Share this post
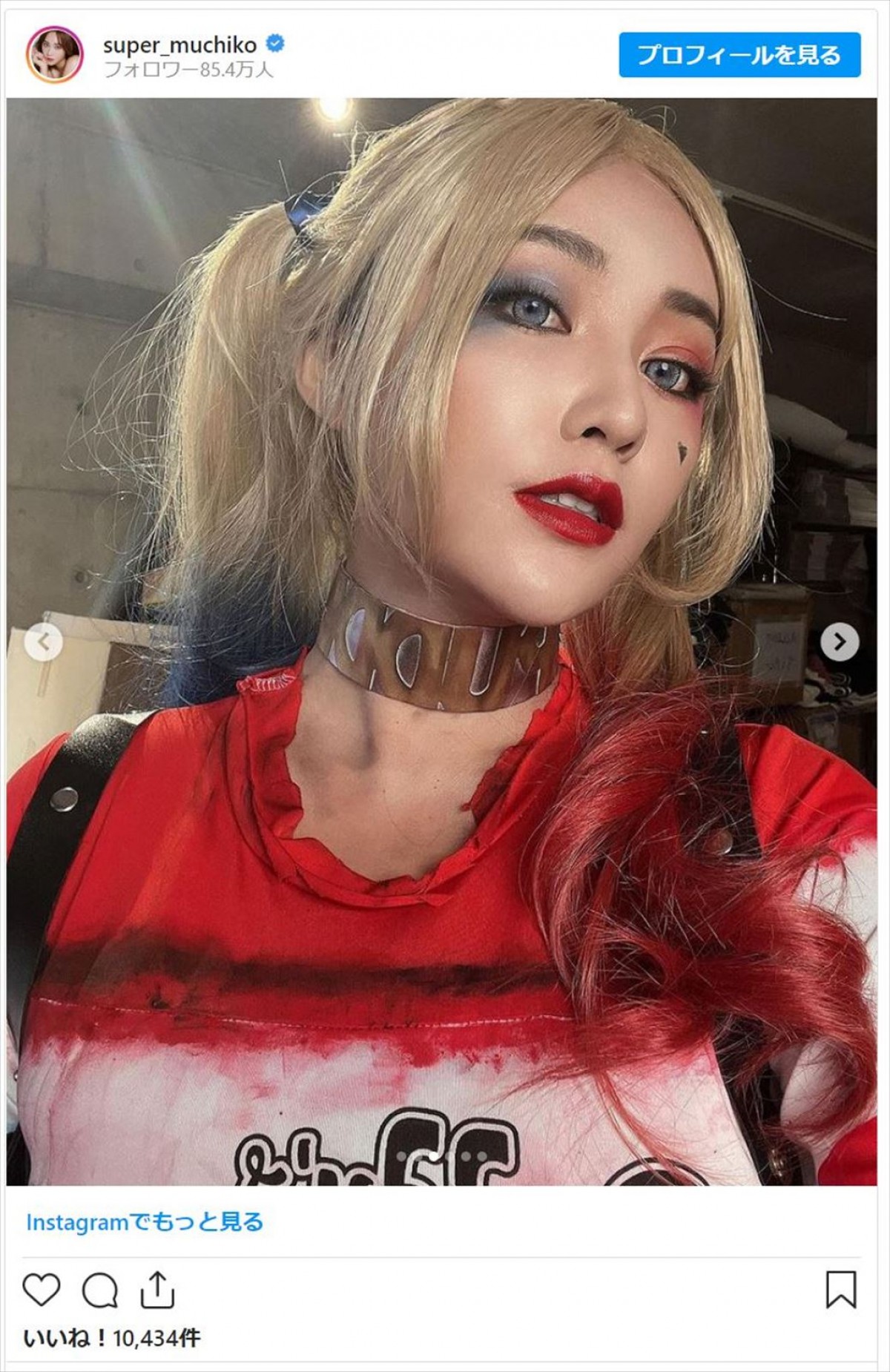Screen dimensions: 890x1372 click(156, 1290)
